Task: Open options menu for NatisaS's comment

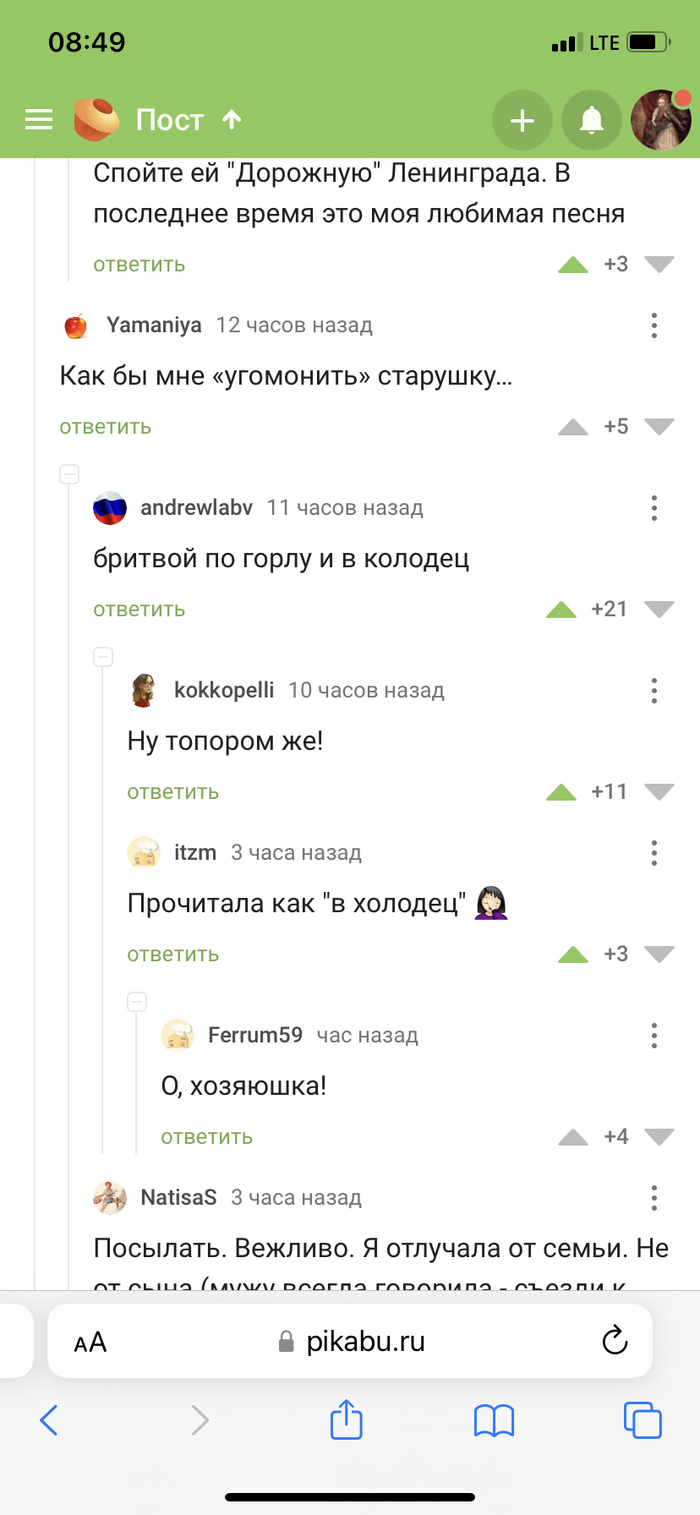Action: click(654, 1198)
